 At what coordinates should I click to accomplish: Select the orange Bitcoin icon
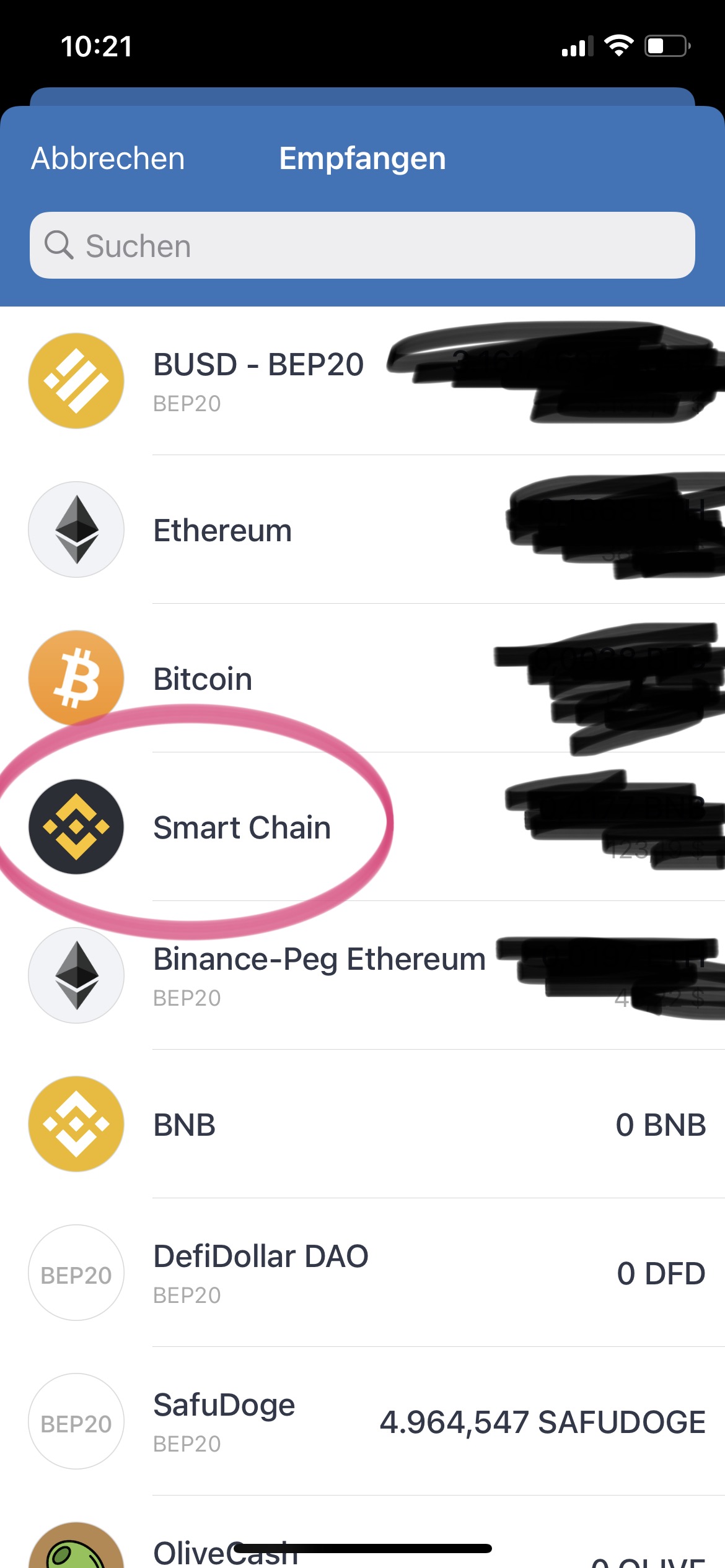click(x=76, y=679)
